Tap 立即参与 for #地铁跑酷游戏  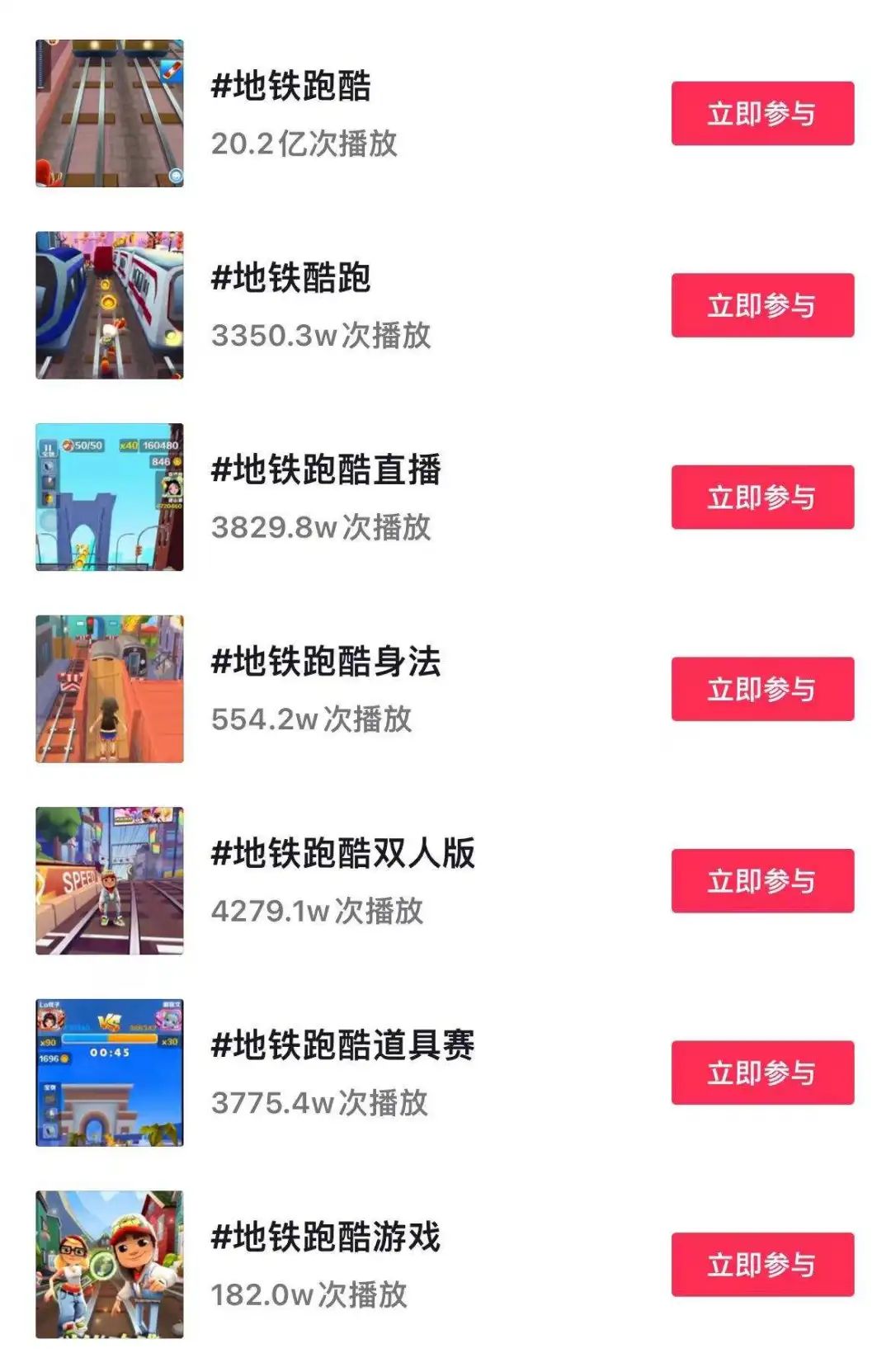(x=761, y=1265)
